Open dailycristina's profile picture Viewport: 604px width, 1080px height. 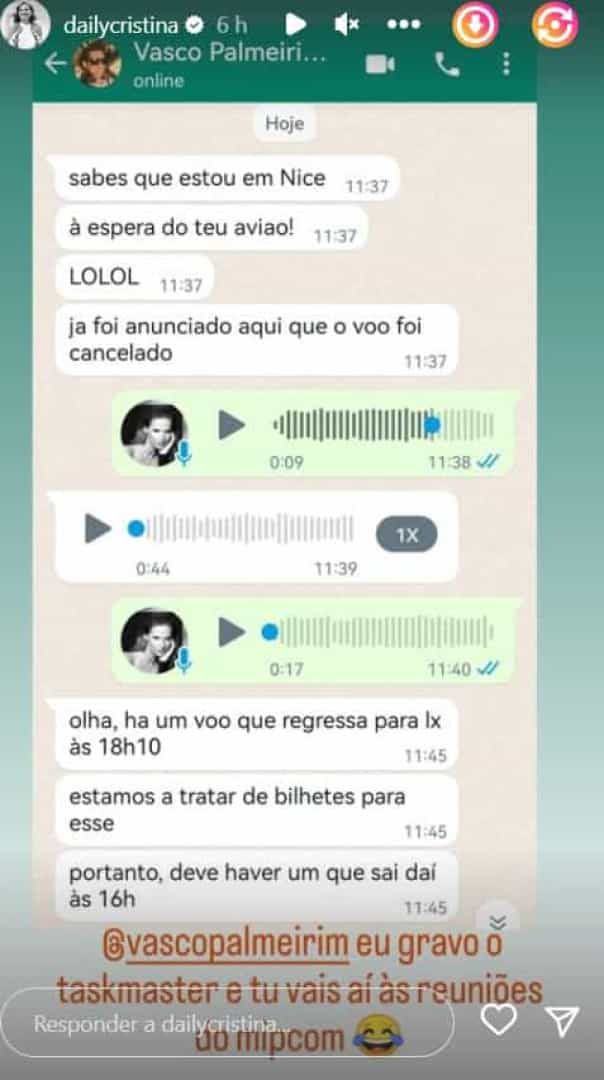click(x=25, y=24)
